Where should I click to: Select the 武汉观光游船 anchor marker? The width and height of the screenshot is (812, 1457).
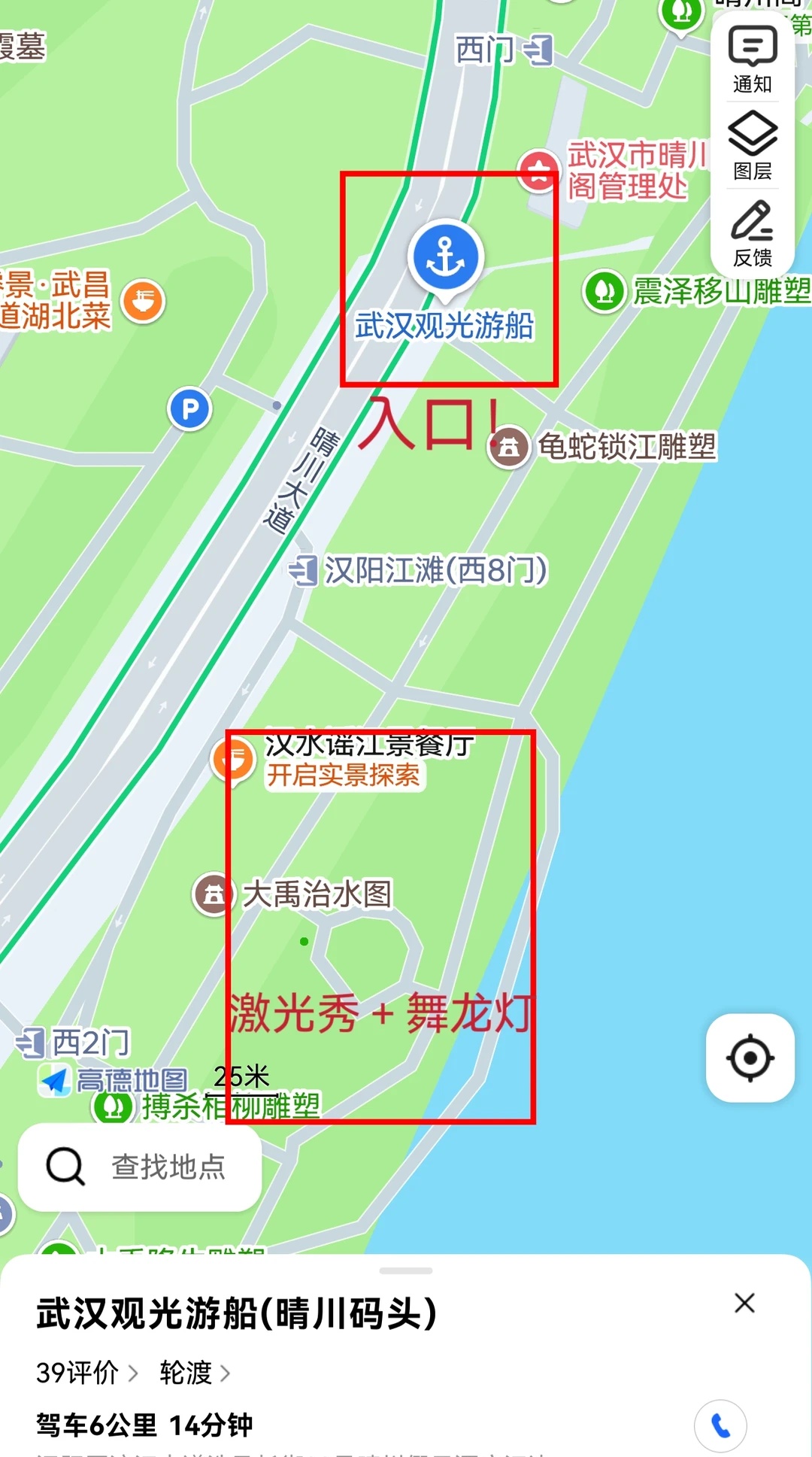coord(446,257)
